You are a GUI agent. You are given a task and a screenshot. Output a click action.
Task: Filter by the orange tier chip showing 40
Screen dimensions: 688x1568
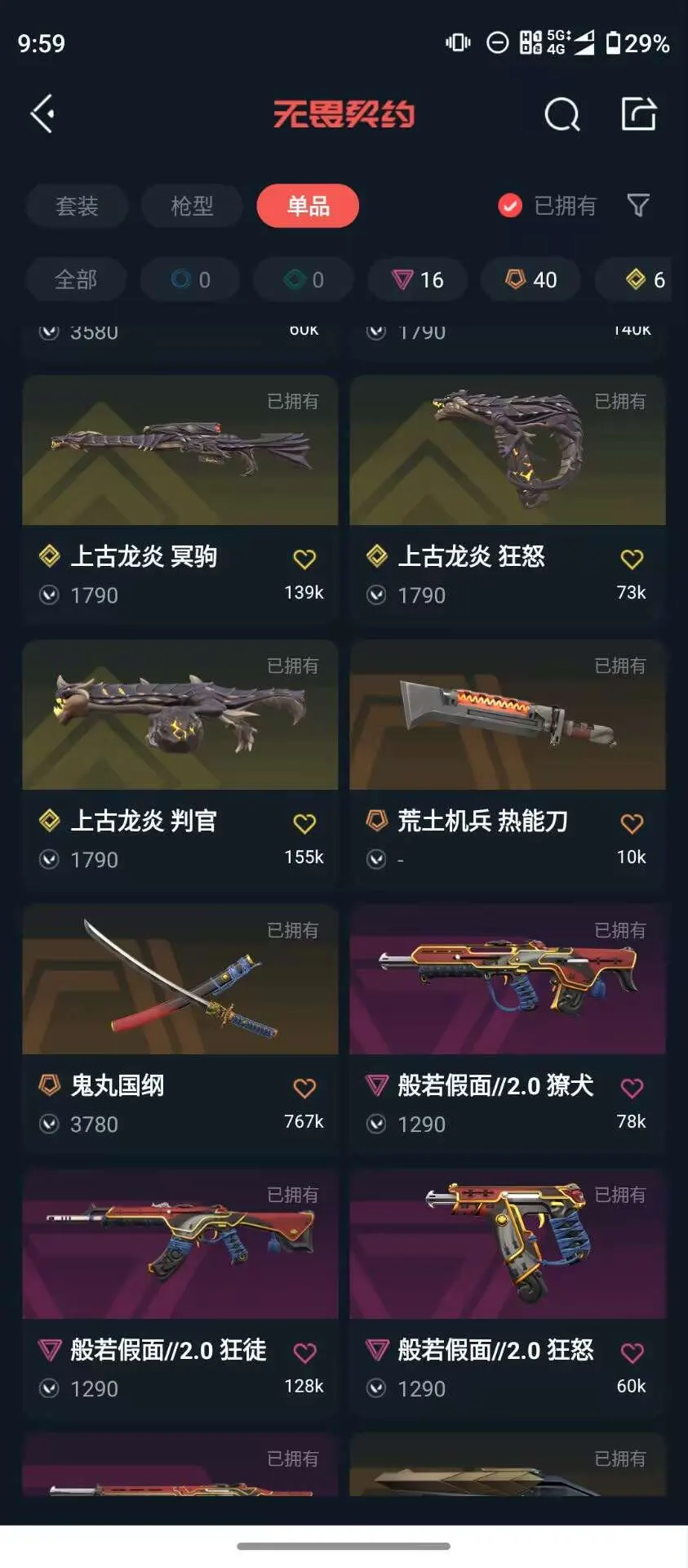(x=530, y=280)
